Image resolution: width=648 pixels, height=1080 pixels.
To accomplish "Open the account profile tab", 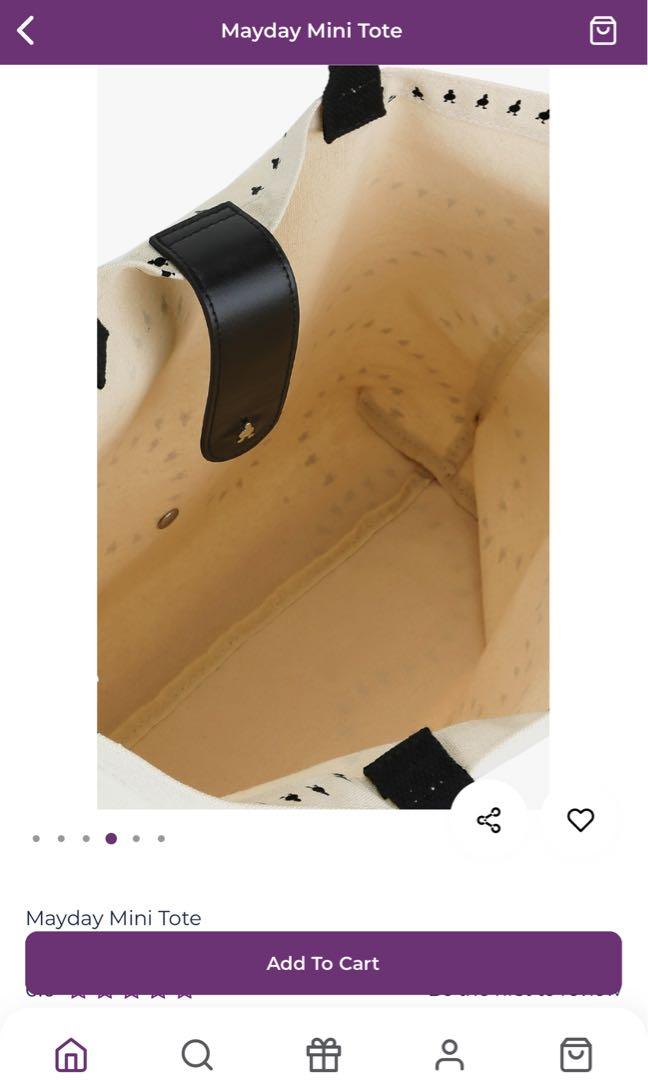I will coord(449,1055).
